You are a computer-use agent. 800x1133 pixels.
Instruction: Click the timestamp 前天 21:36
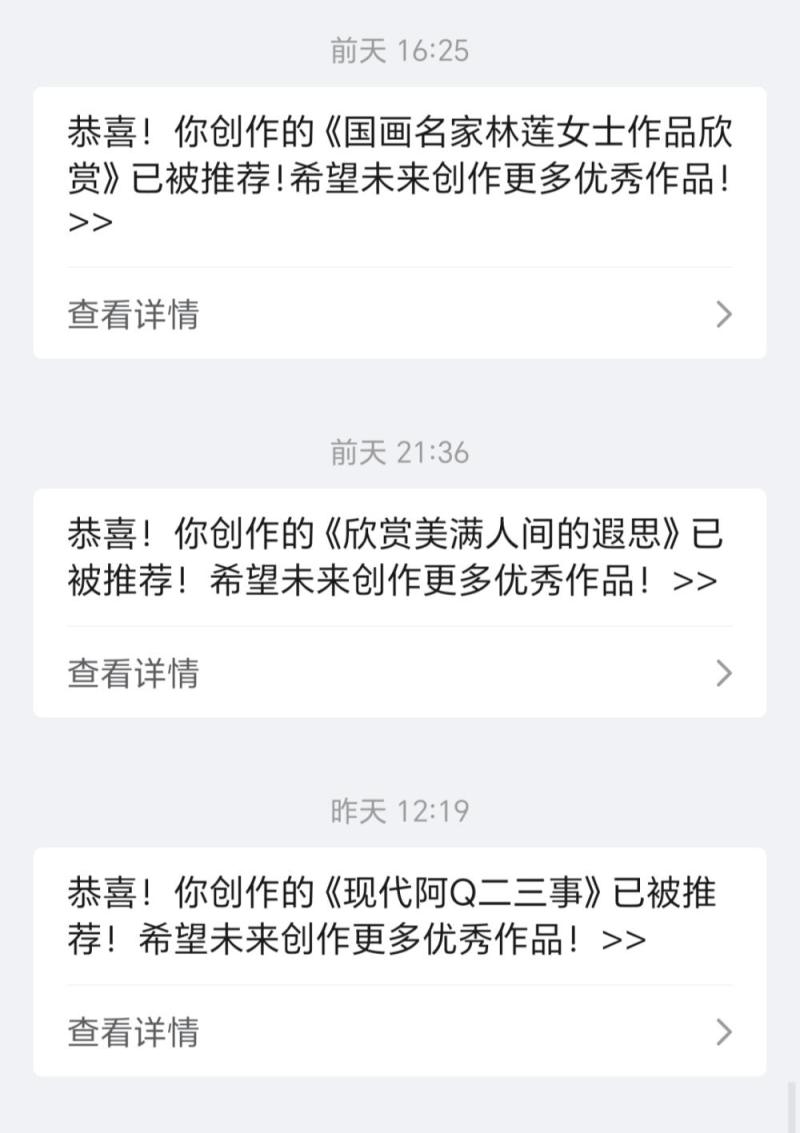click(x=400, y=452)
